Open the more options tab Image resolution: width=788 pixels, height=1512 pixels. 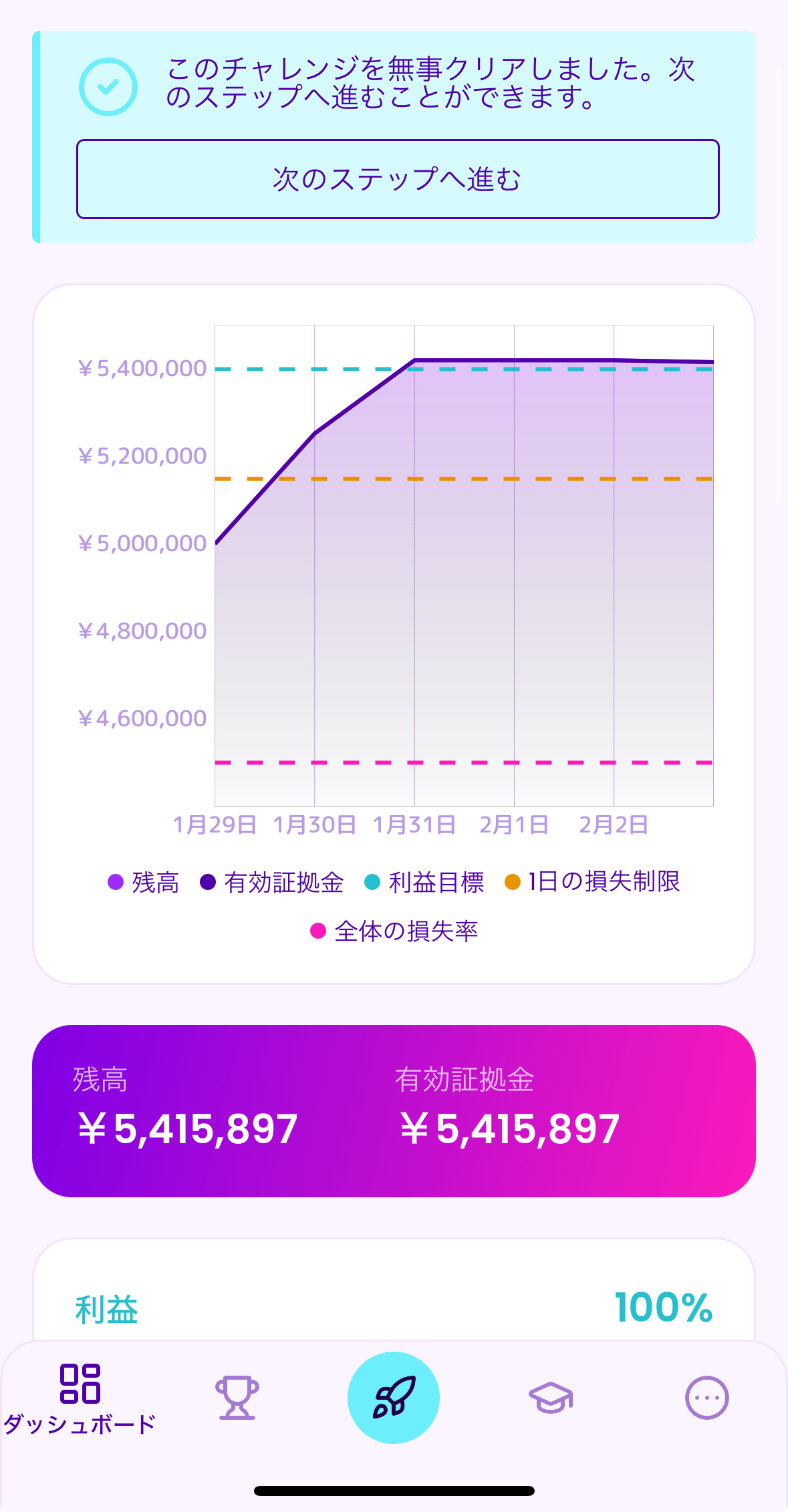pyautogui.click(x=706, y=1397)
